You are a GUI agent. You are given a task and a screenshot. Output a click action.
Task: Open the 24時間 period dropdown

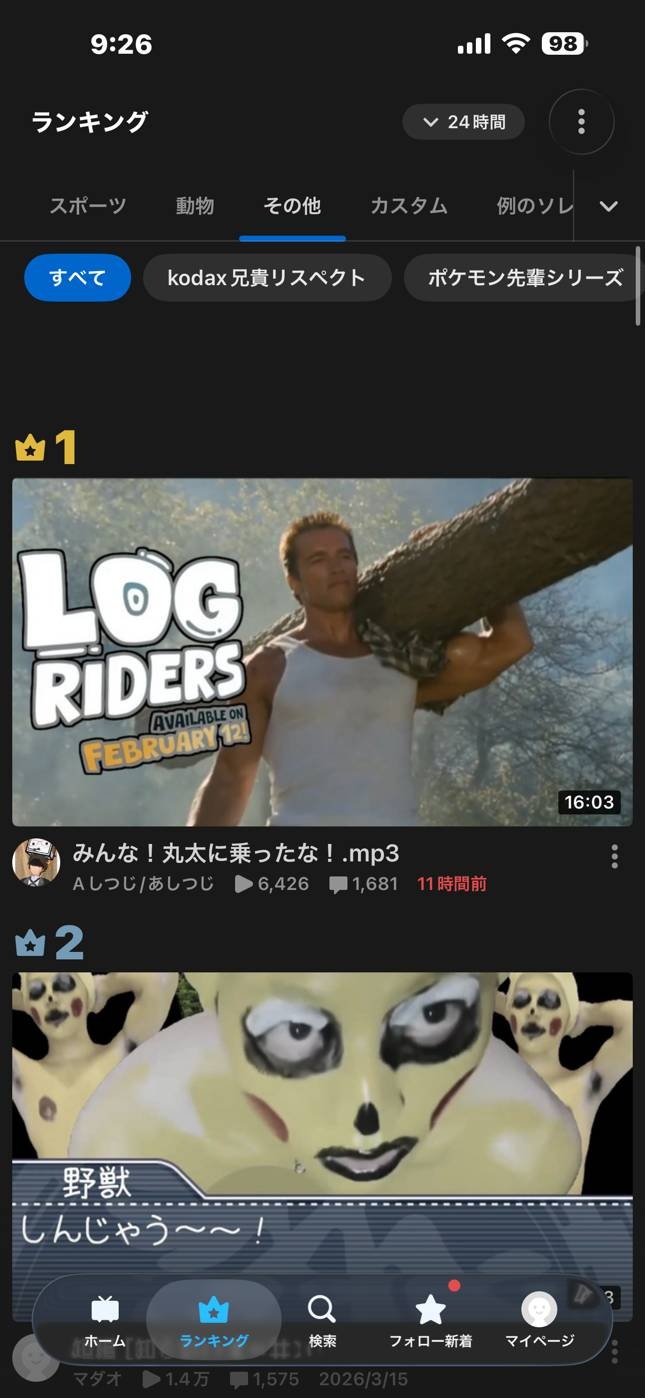point(463,122)
